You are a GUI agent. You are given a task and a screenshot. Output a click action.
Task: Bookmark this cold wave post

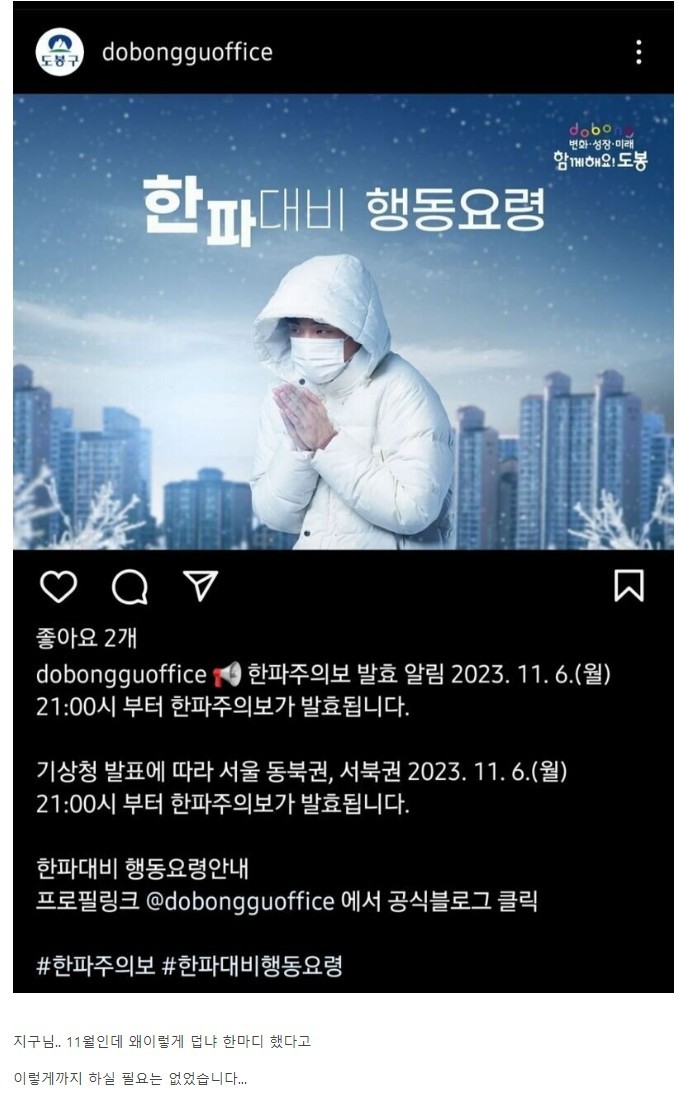pyautogui.click(x=628, y=585)
